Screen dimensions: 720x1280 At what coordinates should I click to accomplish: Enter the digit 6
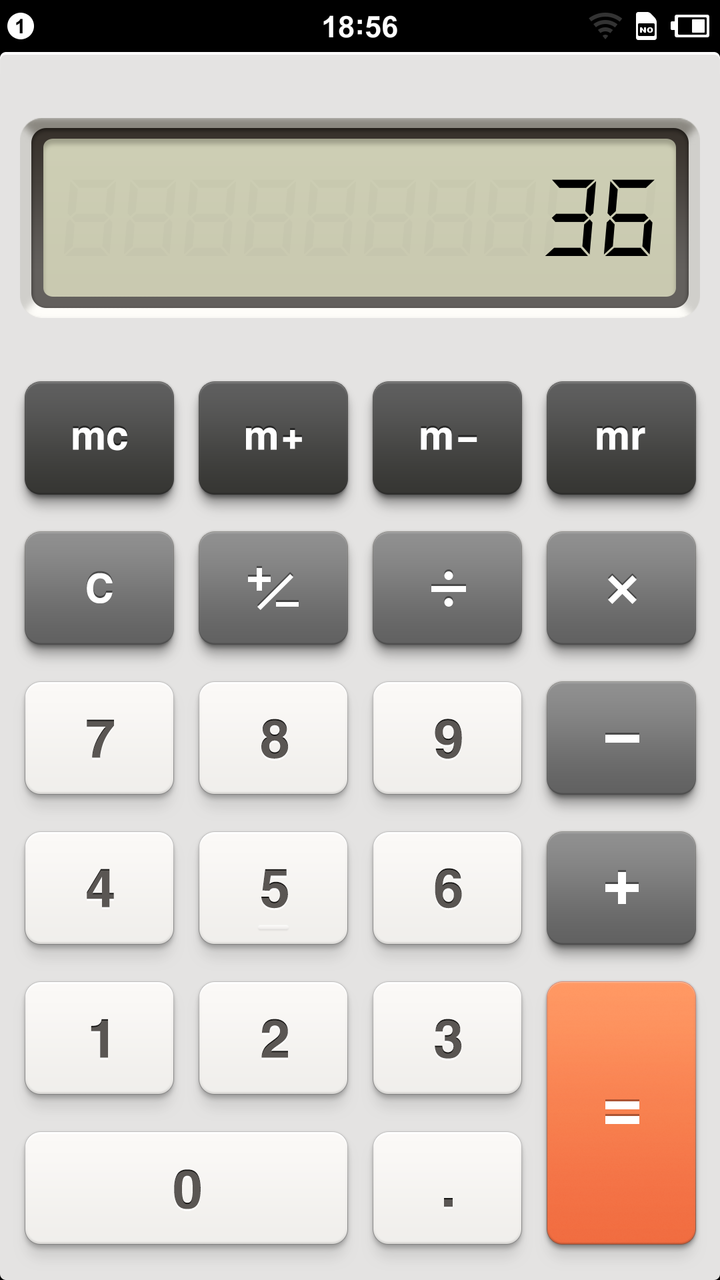[x=447, y=888]
